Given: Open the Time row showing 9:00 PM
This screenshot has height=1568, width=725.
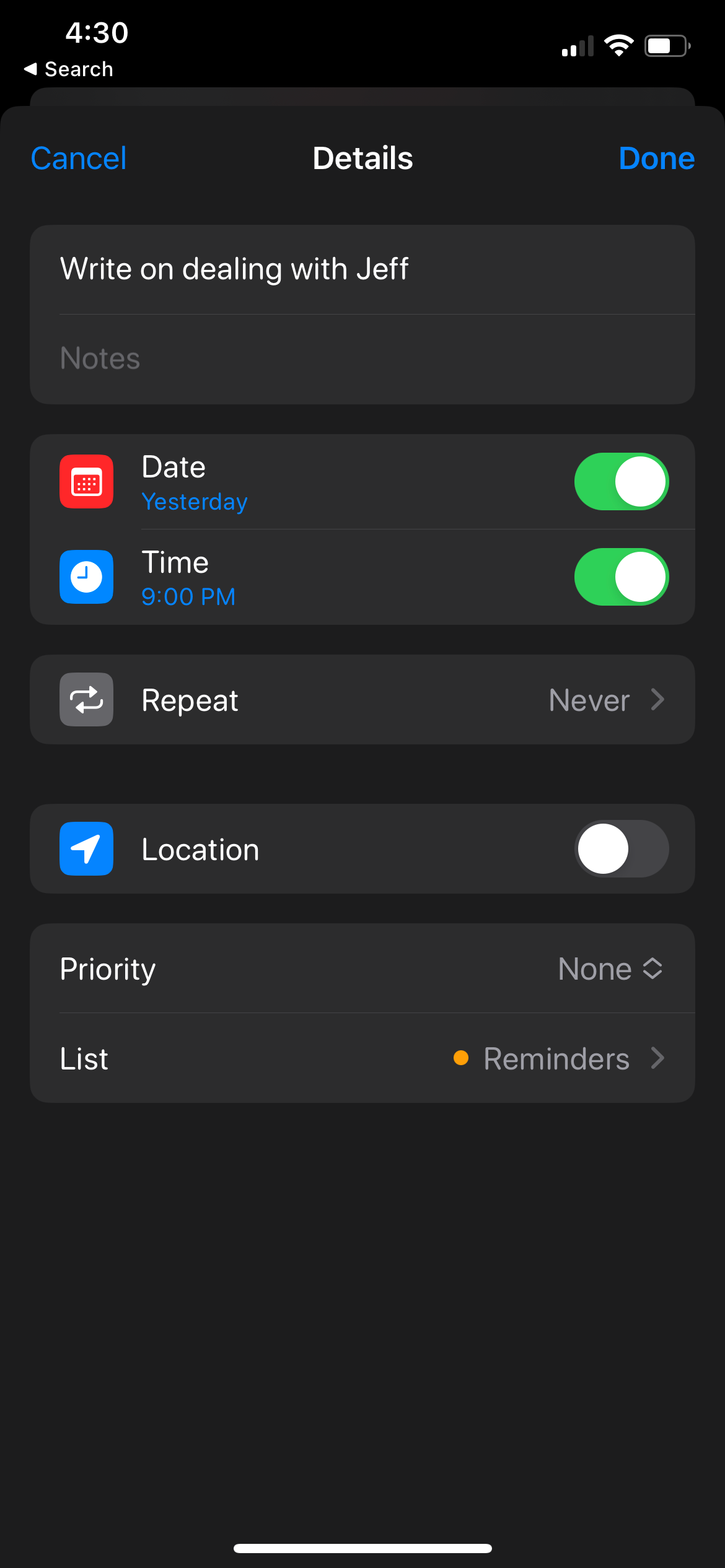Looking at the screenshot, I should click(310, 578).
